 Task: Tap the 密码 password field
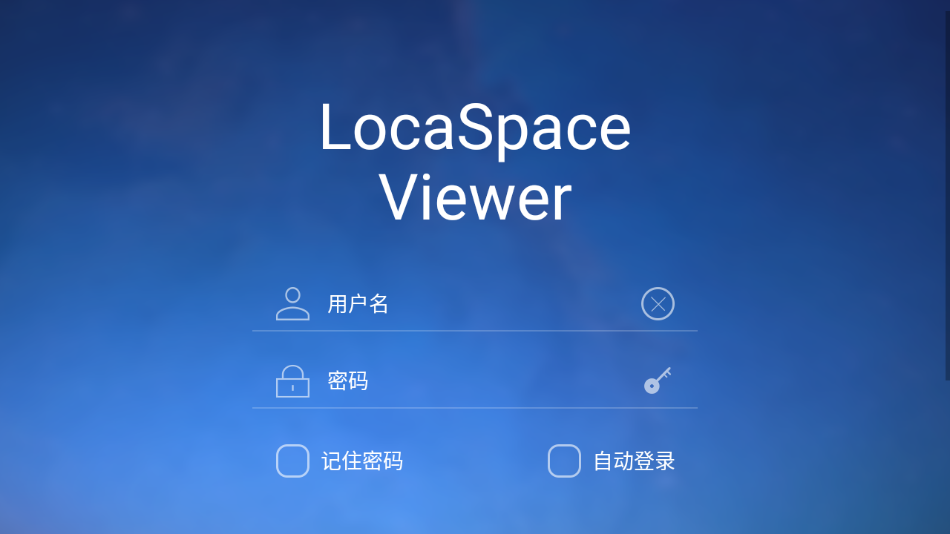[x=470, y=381]
